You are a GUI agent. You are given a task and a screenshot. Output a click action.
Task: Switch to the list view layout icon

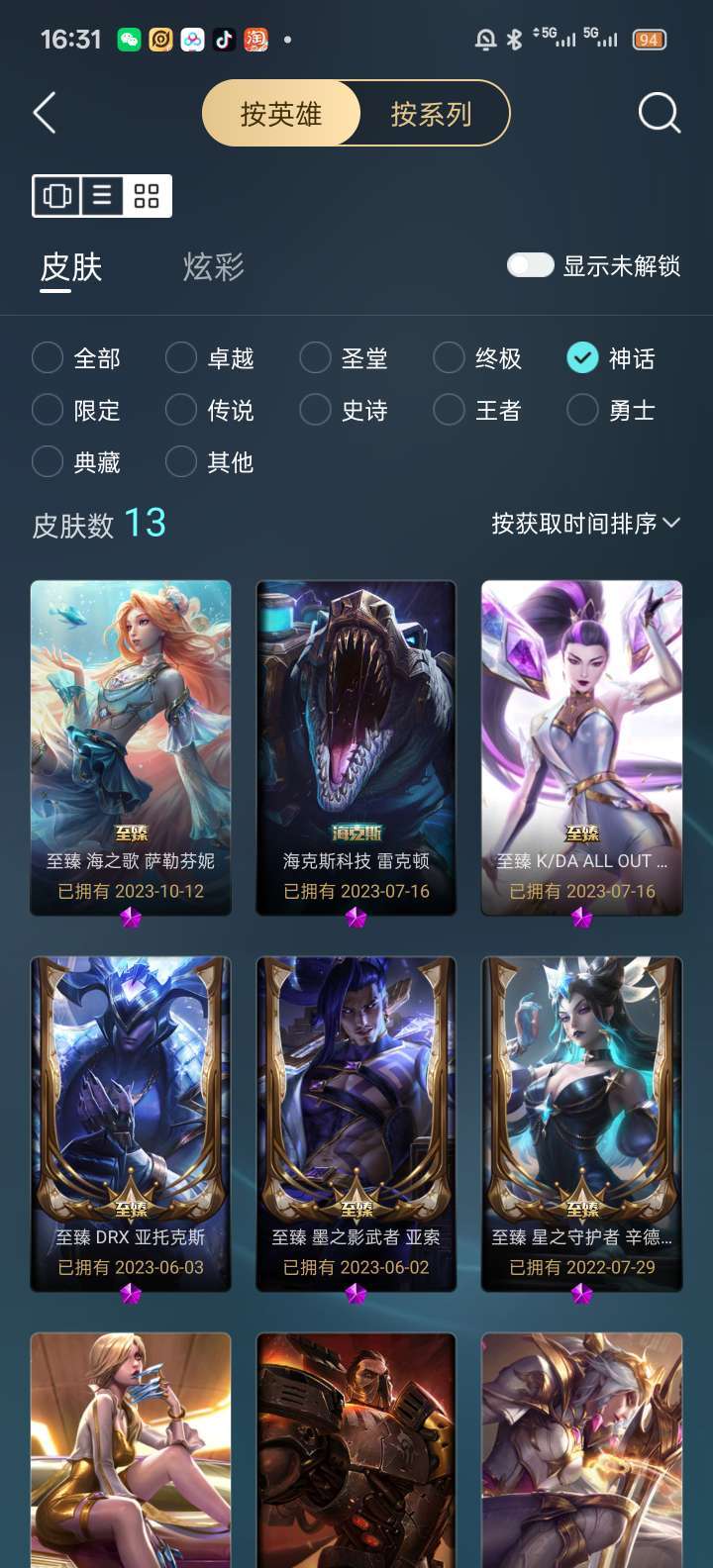click(x=102, y=196)
